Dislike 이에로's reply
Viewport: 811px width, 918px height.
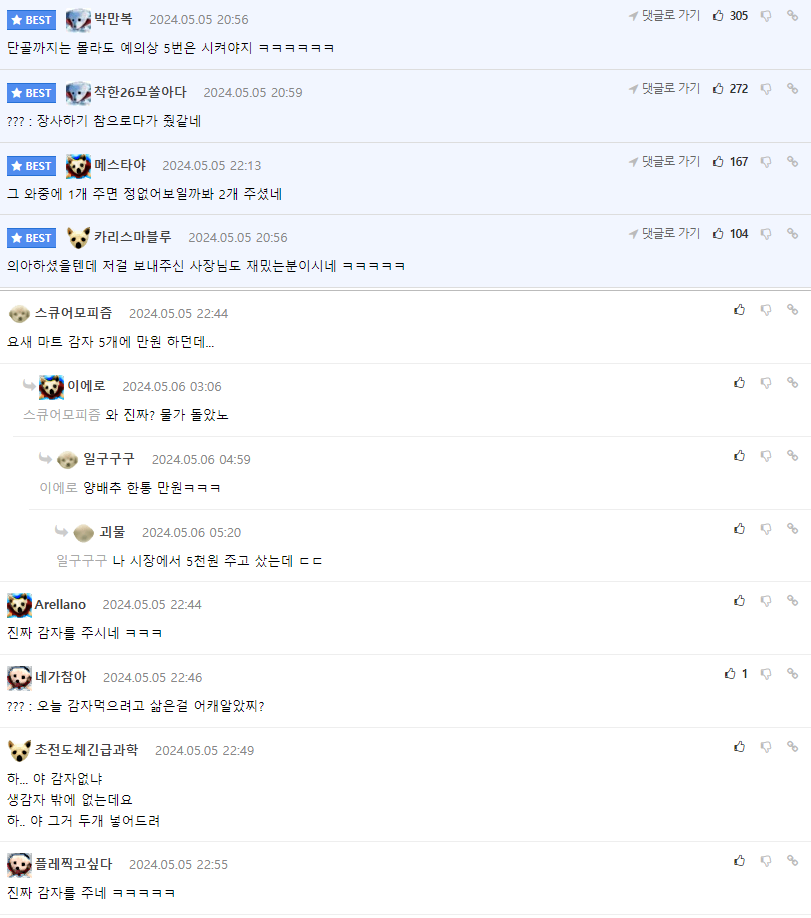766,383
